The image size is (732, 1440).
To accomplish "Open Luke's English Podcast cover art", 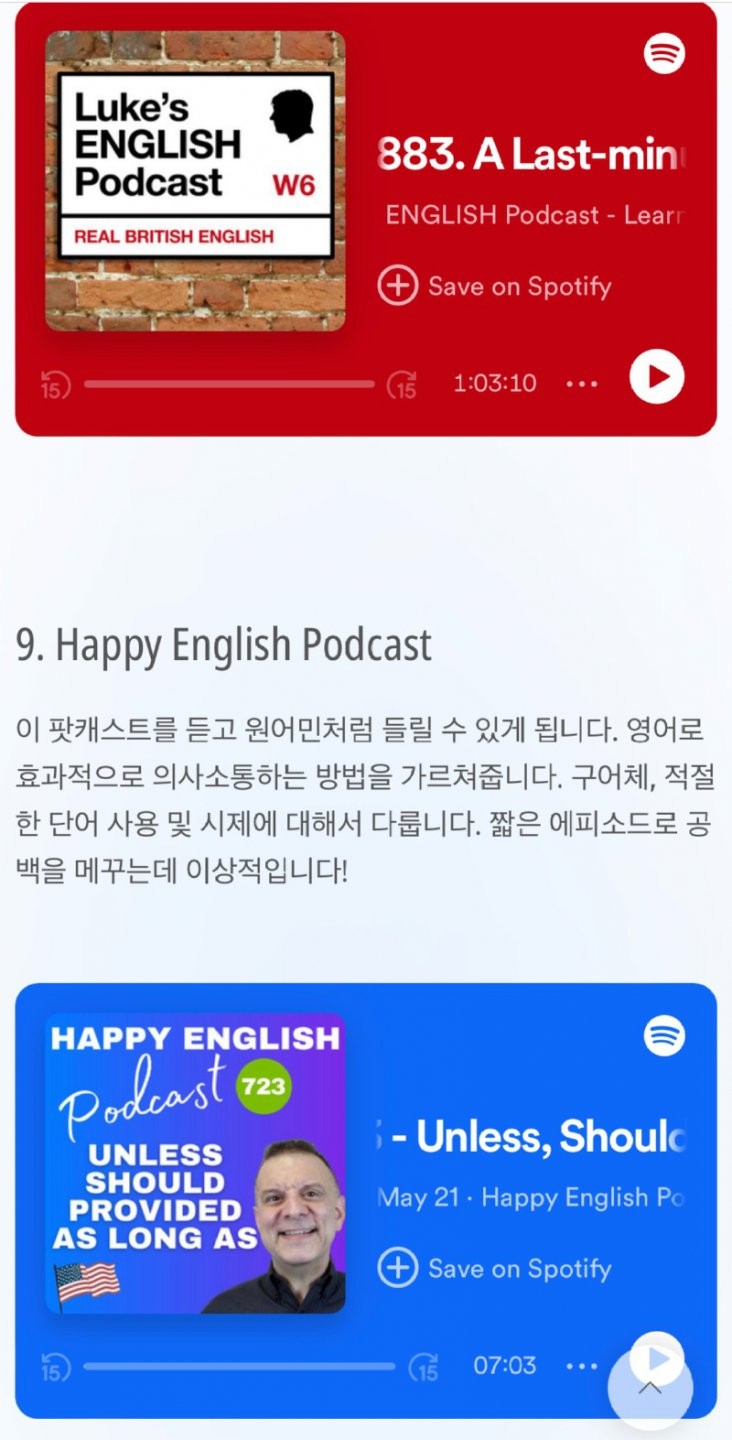I will 195,181.
